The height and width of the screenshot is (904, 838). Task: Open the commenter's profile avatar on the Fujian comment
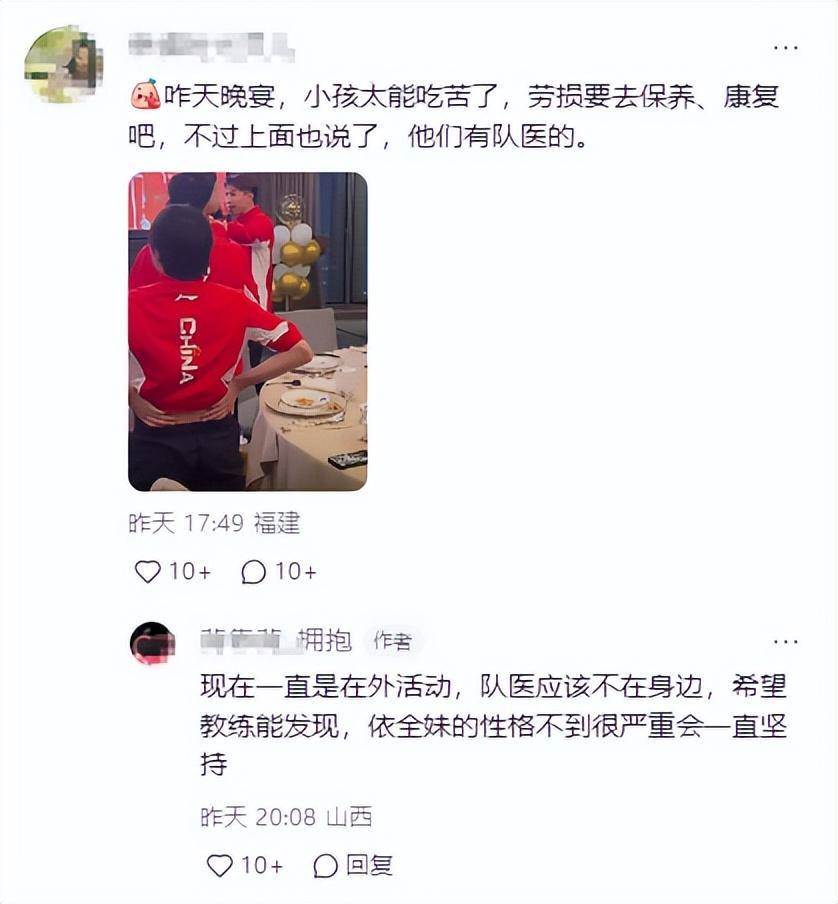62,64
